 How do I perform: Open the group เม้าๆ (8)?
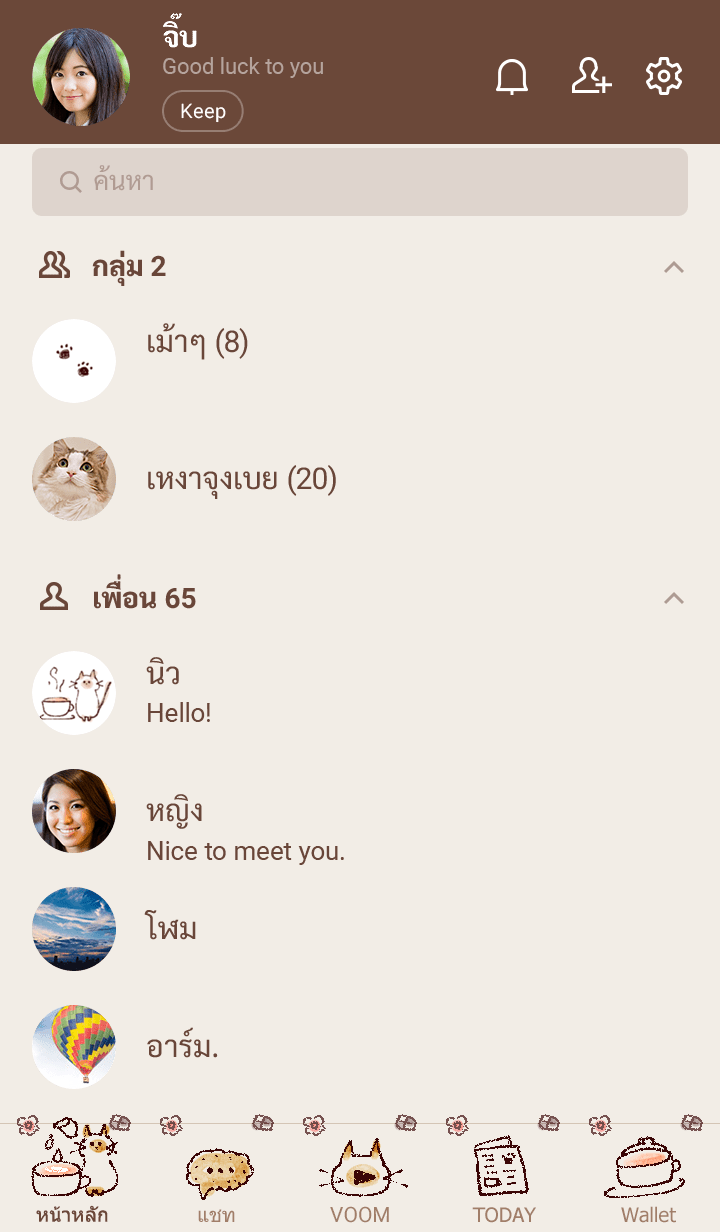tap(197, 344)
